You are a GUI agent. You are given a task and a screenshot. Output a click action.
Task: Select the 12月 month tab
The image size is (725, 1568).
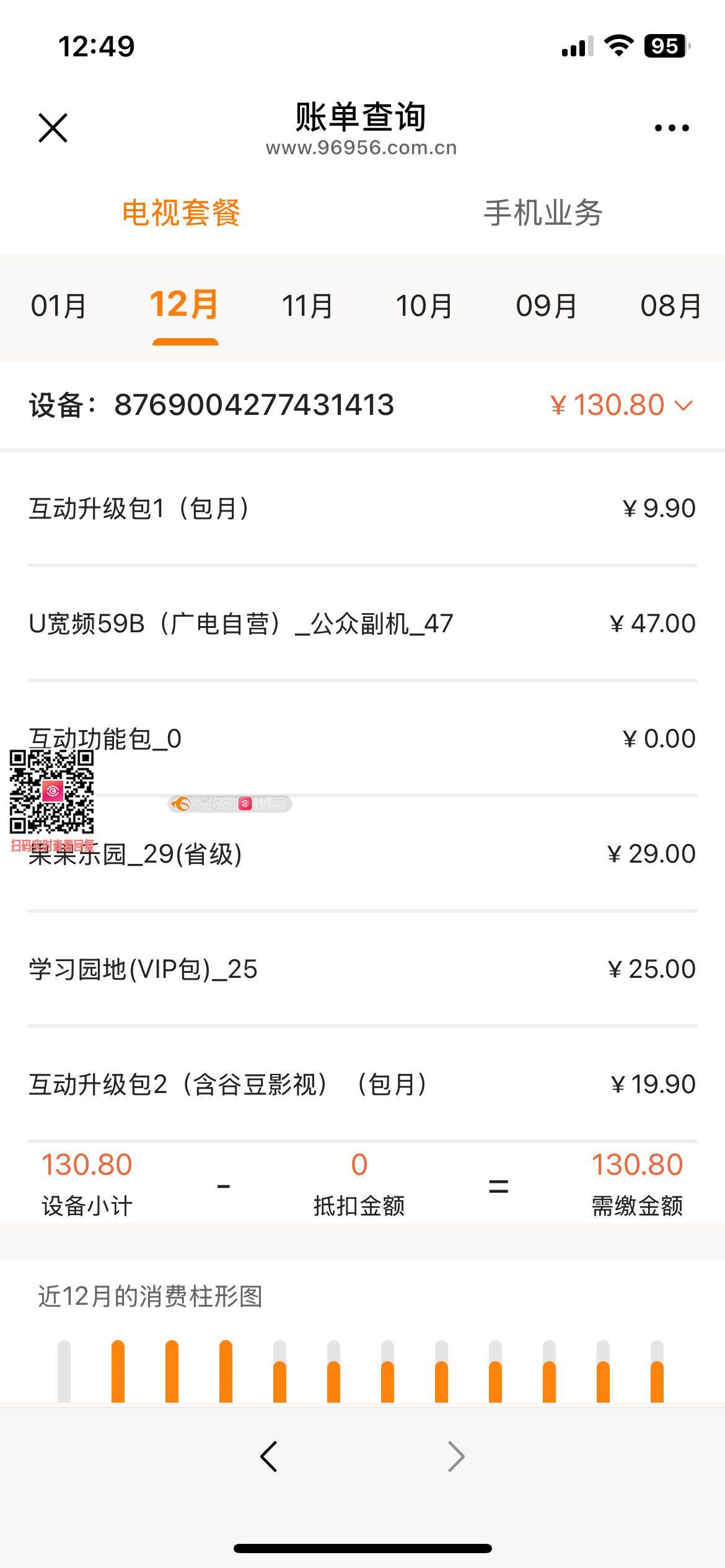[185, 306]
